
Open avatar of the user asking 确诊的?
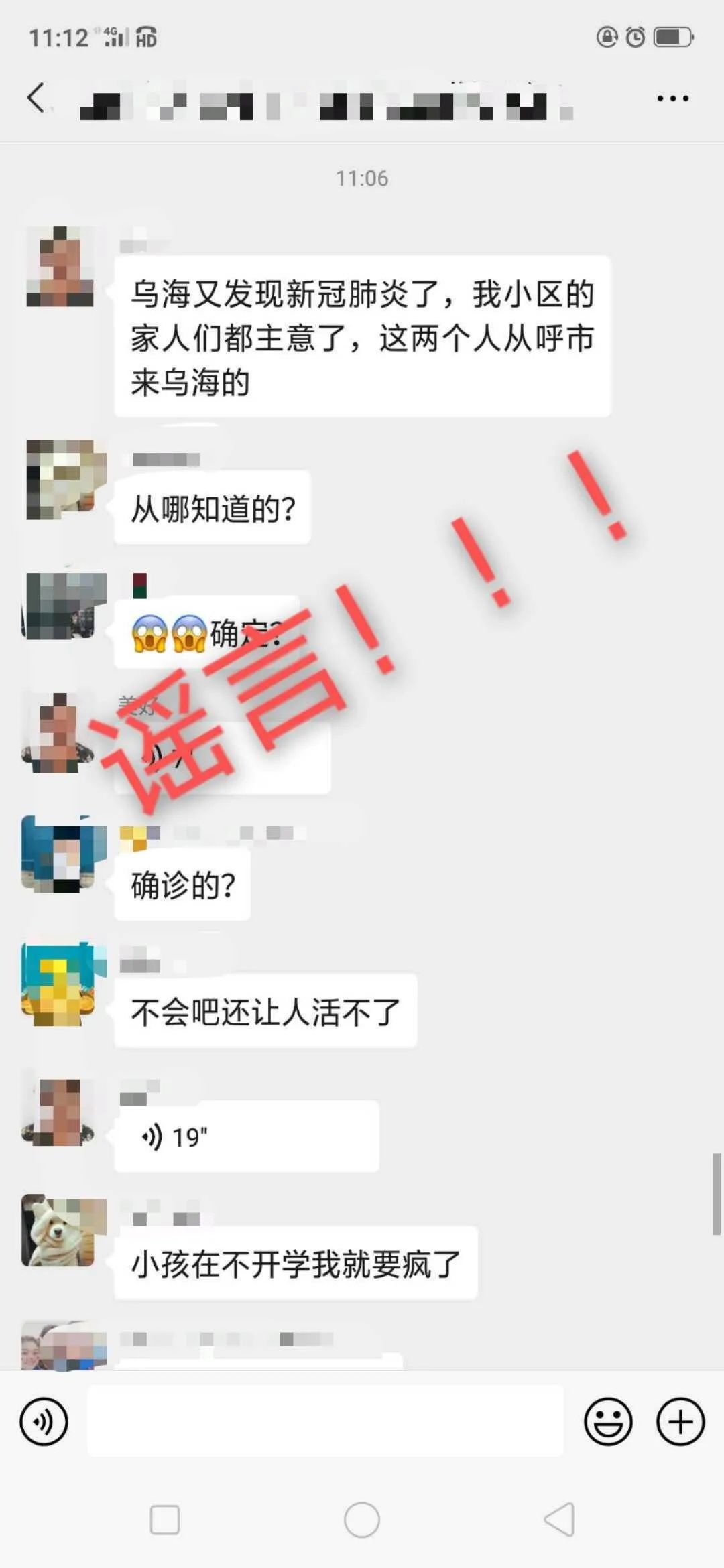click(x=63, y=854)
